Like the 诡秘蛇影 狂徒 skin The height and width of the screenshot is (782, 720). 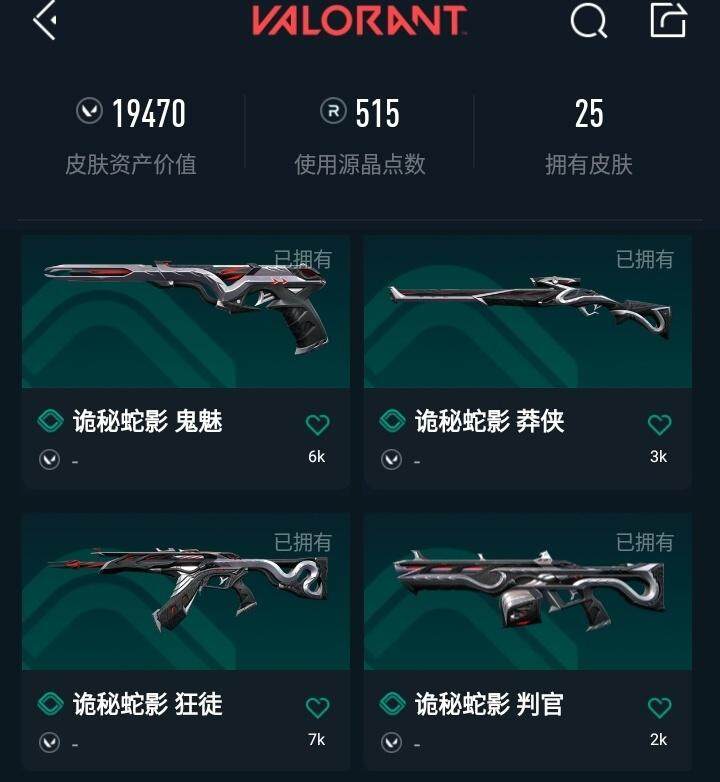(x=317, y=708)
